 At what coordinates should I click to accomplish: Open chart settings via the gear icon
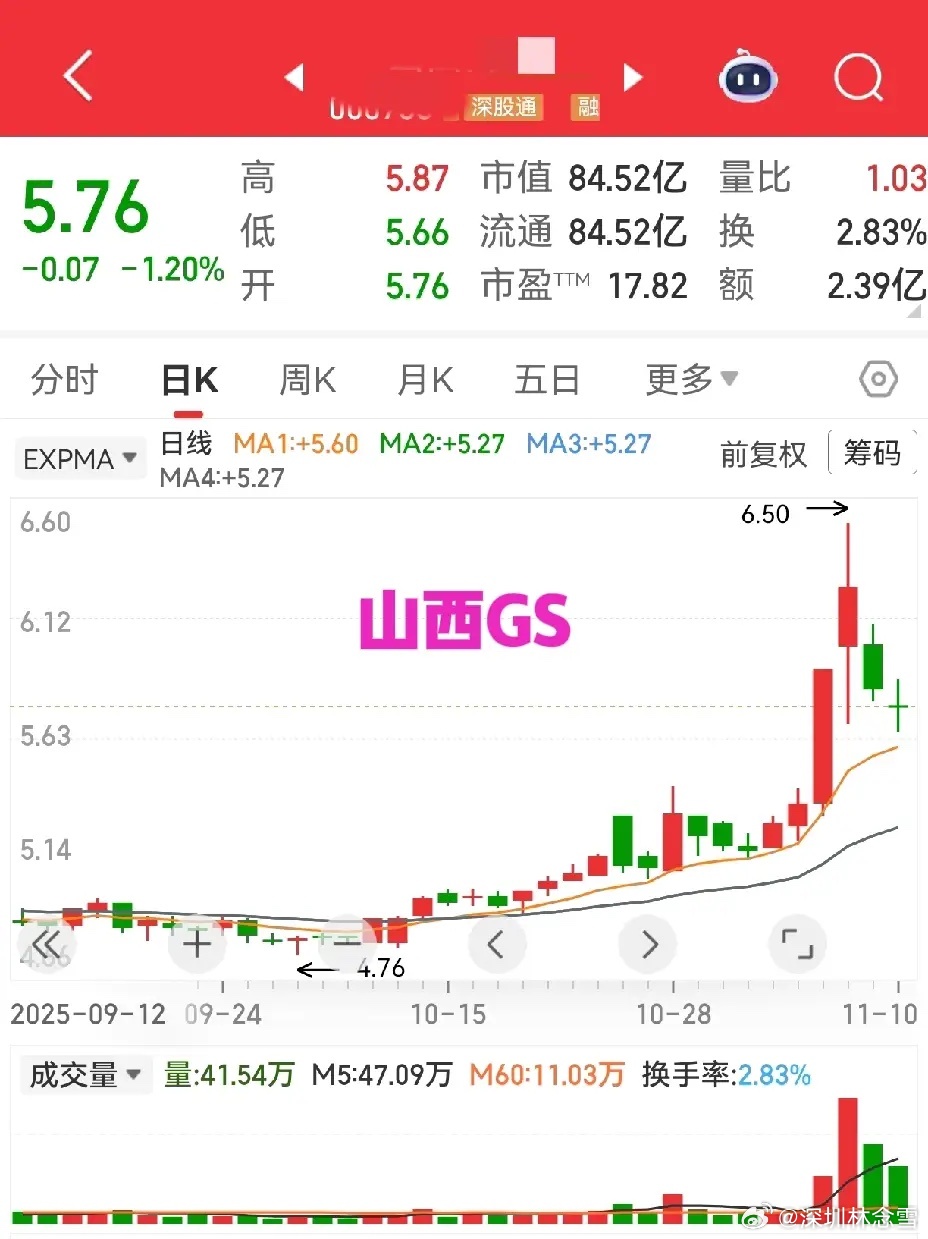click(x=877, y=379)
